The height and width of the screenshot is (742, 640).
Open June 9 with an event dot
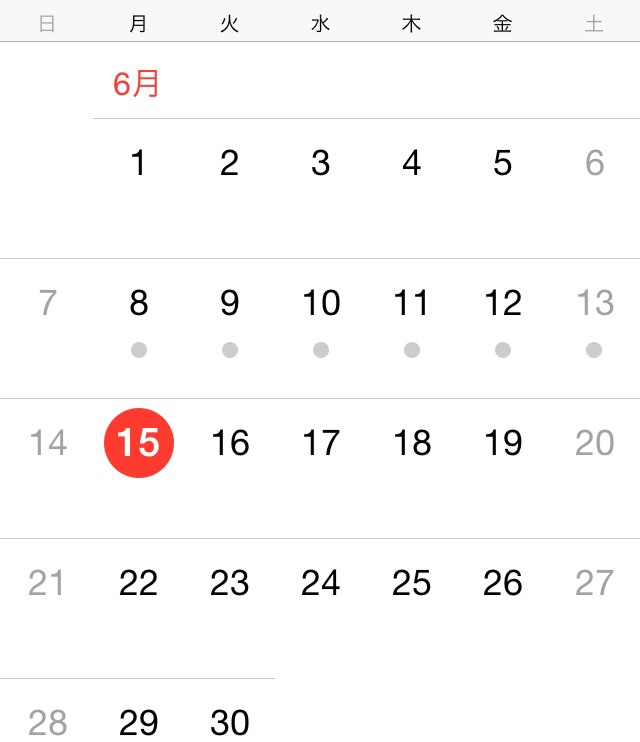point(230,303)
